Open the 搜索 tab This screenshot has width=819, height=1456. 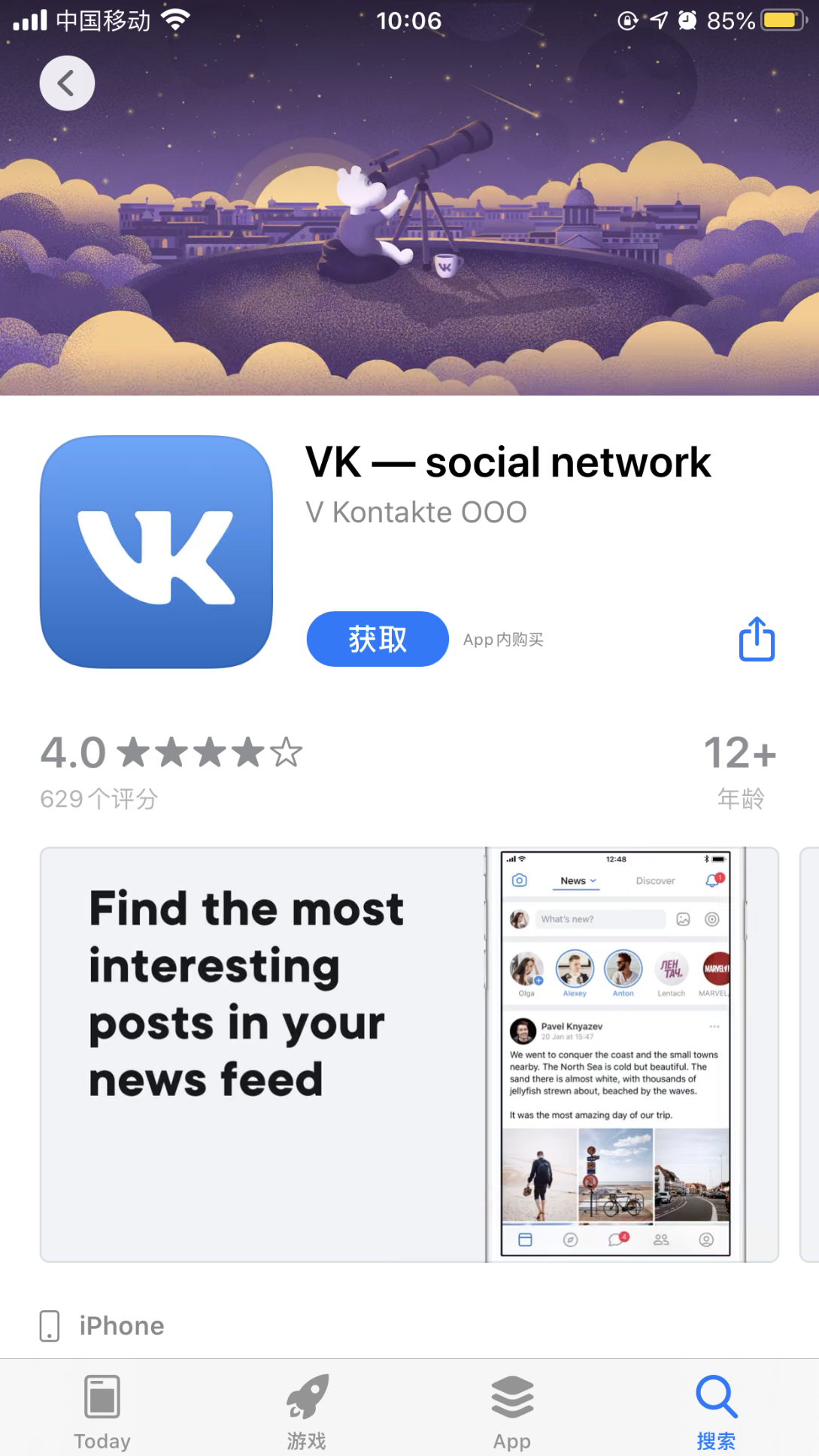(716, 1412)
